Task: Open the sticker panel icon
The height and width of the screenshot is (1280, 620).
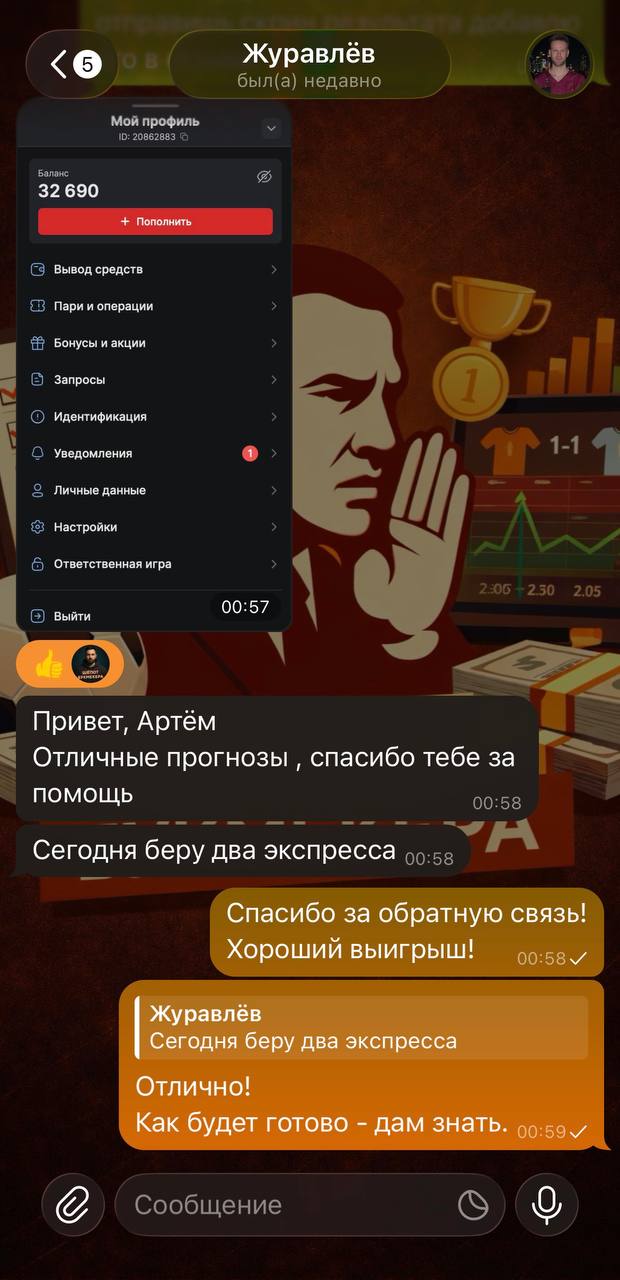Action: (473, 1205)
